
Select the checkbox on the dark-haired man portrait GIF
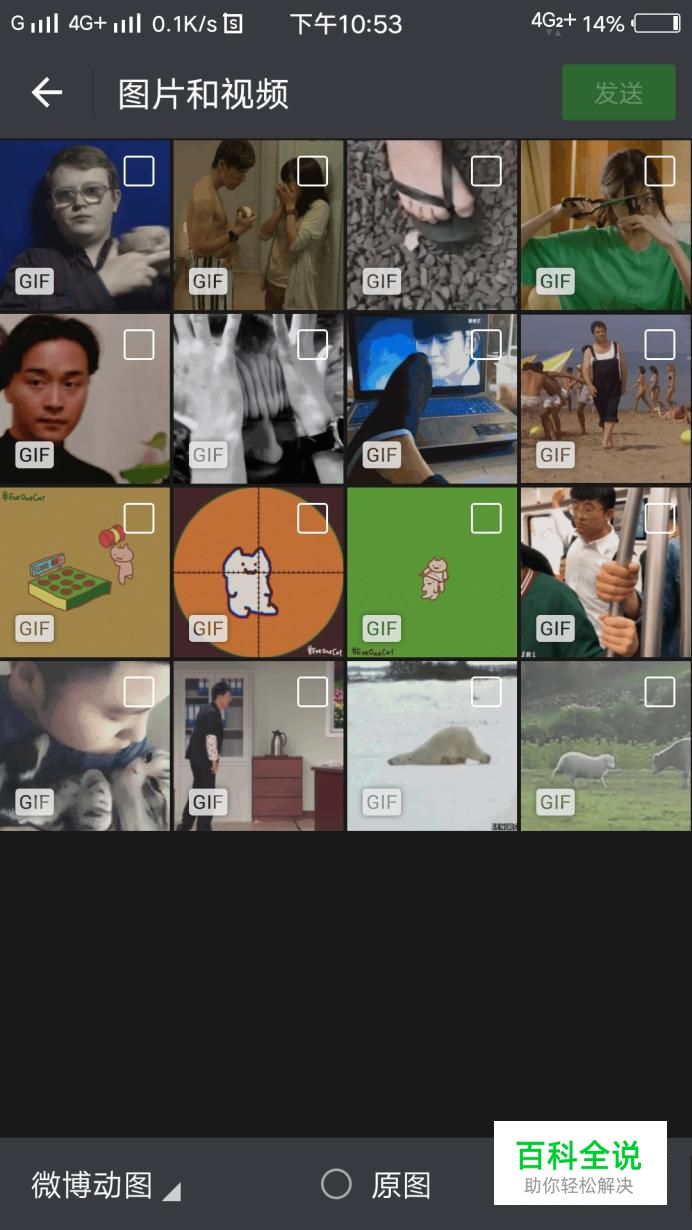(139, 345)
